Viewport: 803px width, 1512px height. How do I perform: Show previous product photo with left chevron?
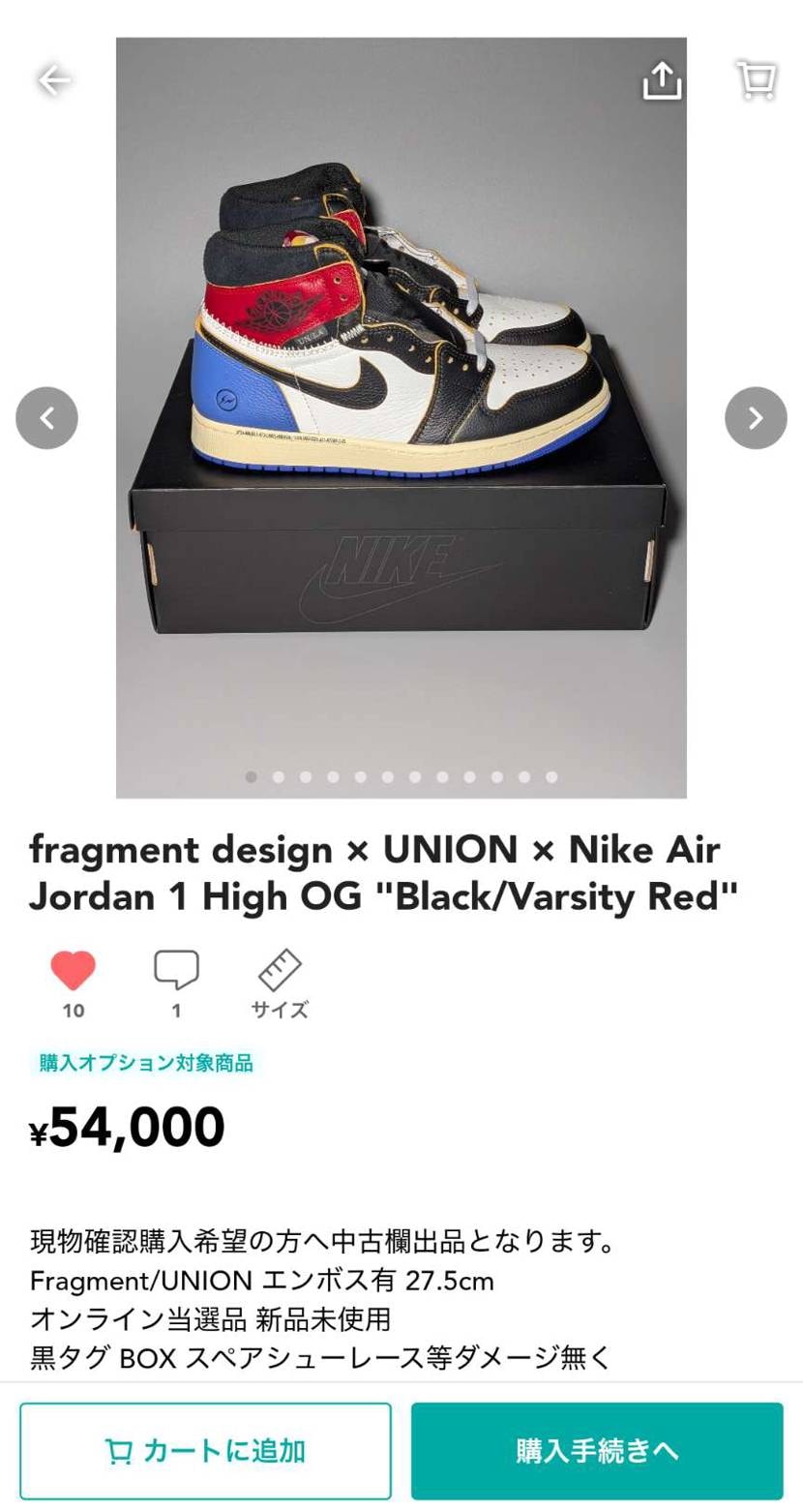(47, 417)
